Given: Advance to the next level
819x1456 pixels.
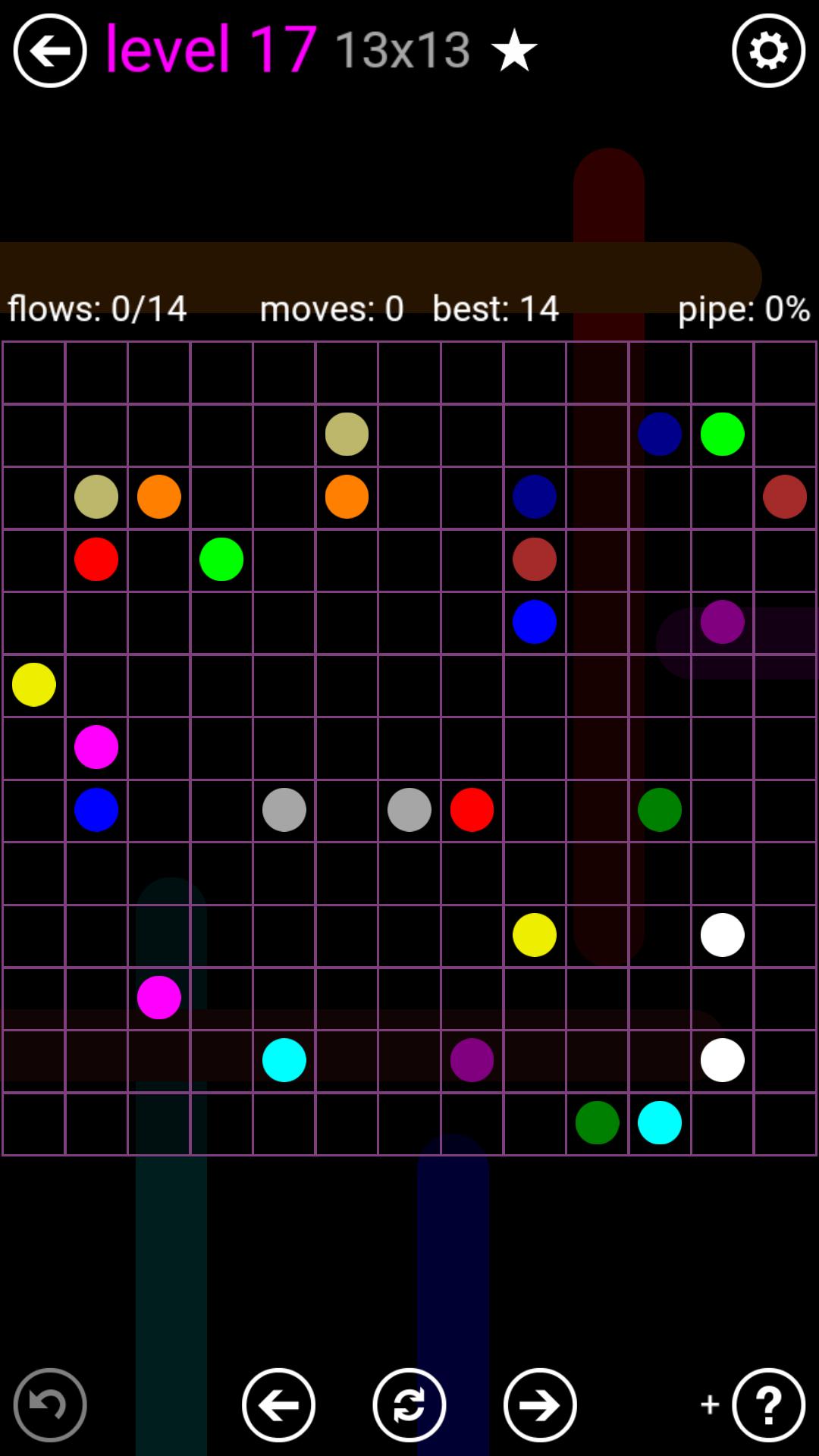Looking at the screenshot, I should (540, 1405).
